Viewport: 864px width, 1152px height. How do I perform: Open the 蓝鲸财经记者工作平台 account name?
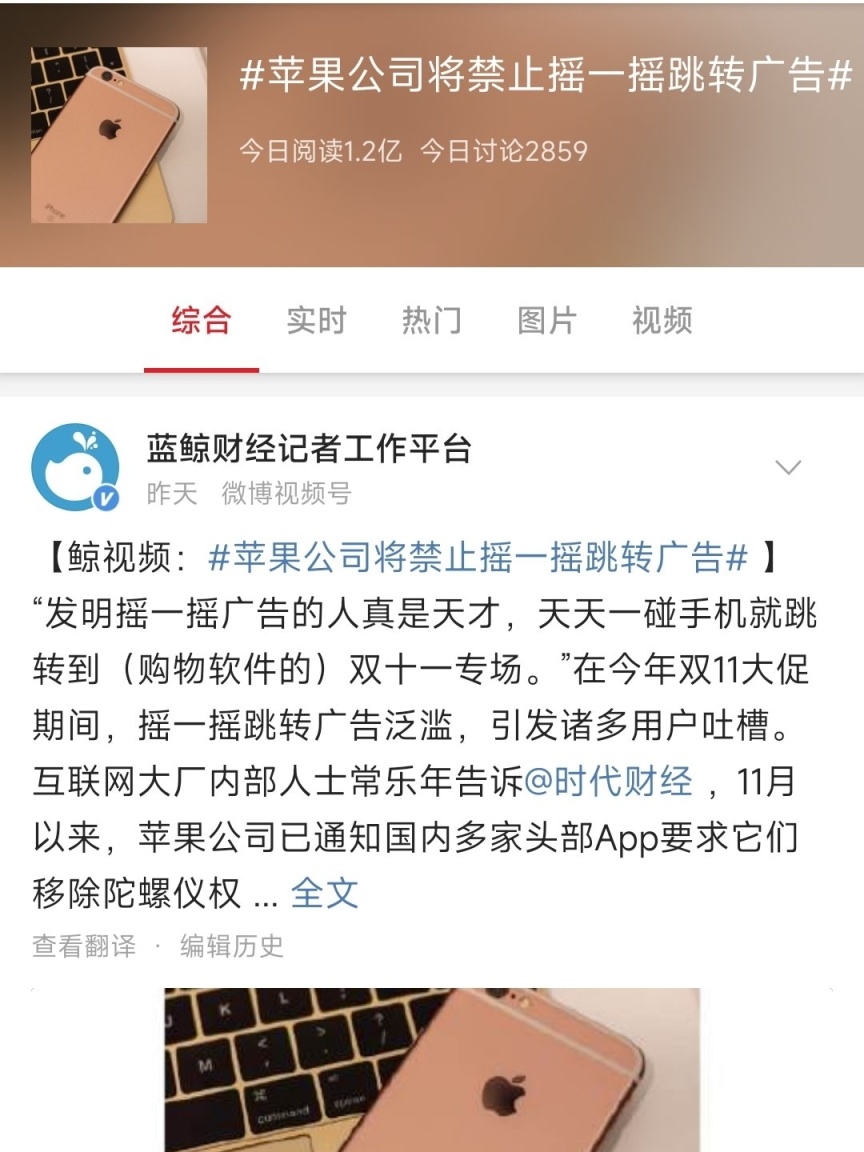pos(308,448)
